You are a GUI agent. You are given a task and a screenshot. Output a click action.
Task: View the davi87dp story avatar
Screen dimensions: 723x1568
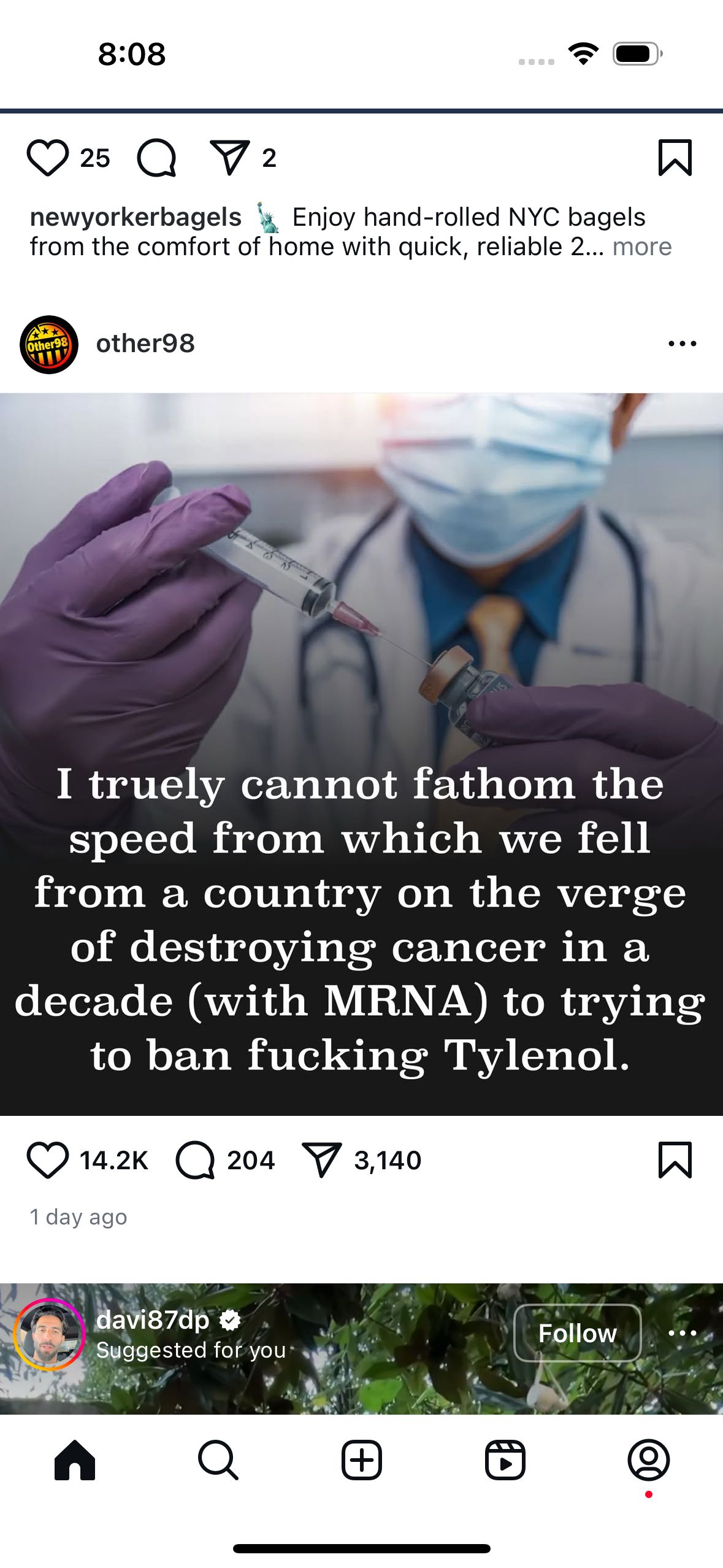(x=49, y=1334)
